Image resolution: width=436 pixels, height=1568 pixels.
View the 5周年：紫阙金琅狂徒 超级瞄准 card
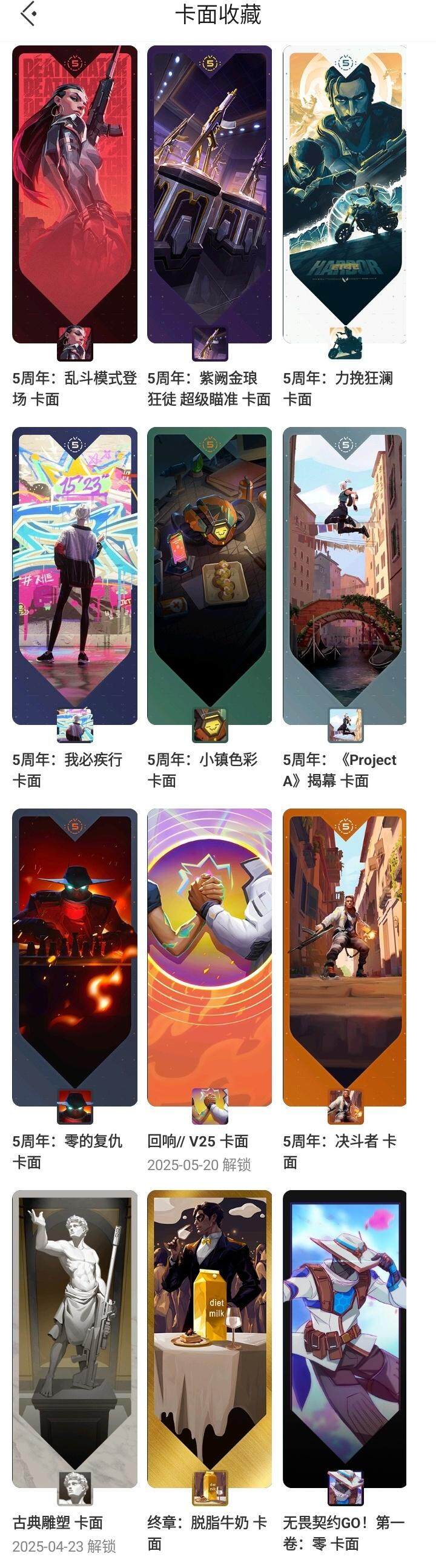coord(210,195)
